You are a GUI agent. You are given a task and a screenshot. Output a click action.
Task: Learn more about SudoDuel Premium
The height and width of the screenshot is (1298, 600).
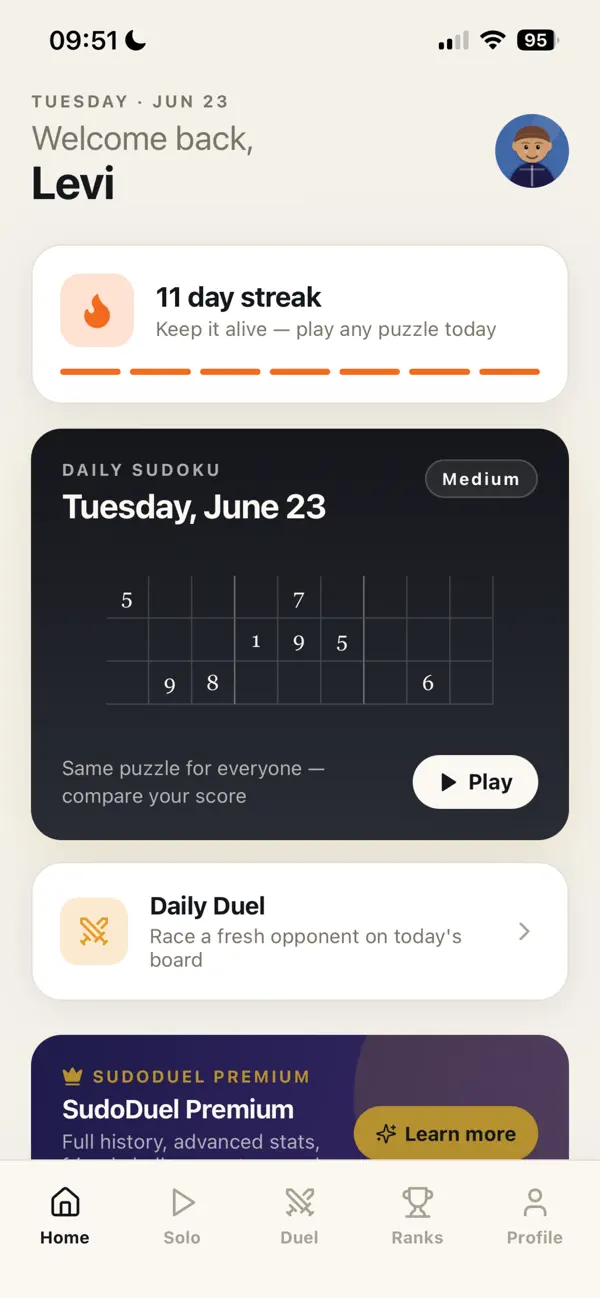[x=446, y=1134]
